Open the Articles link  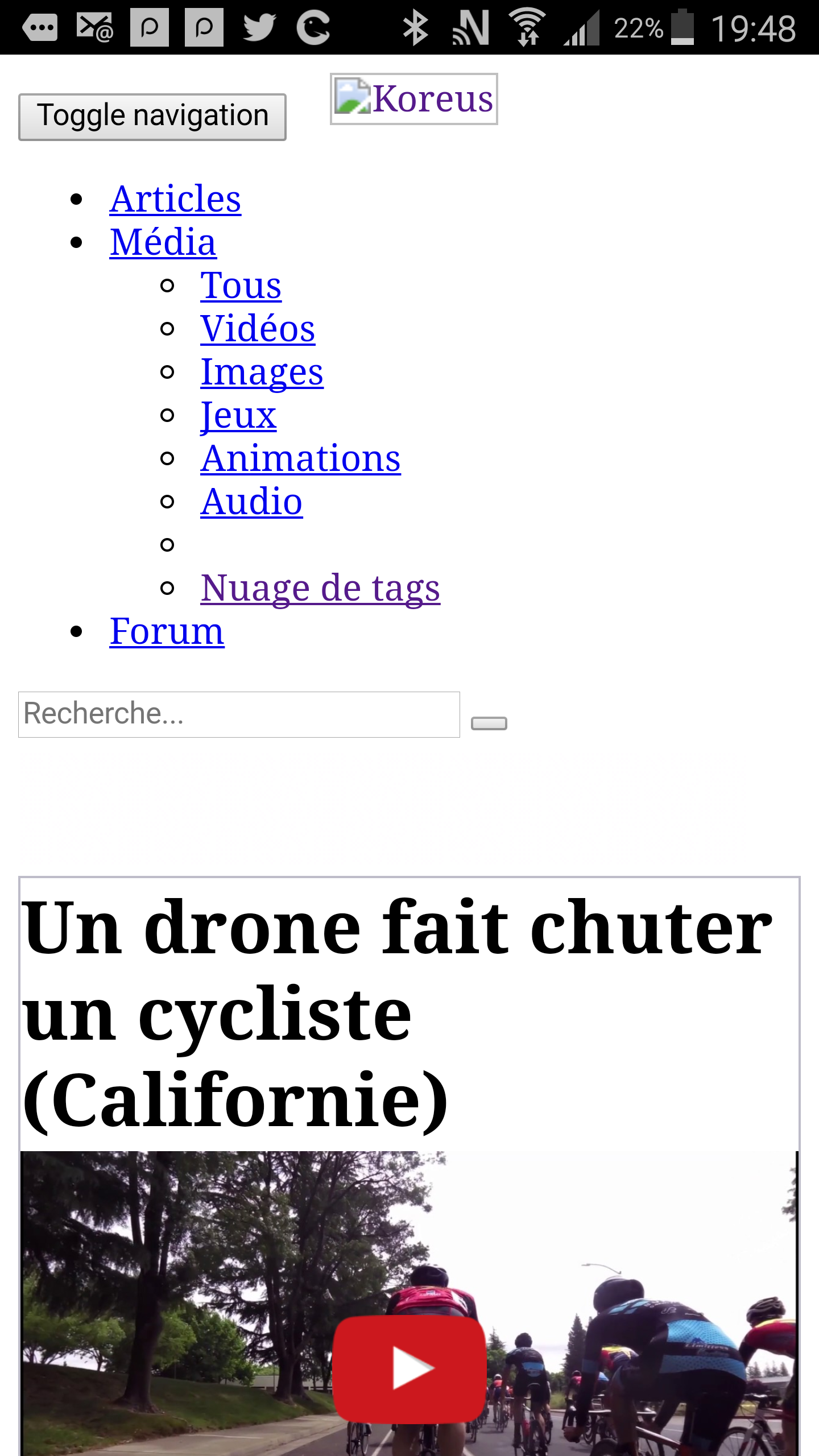(175, 199)
